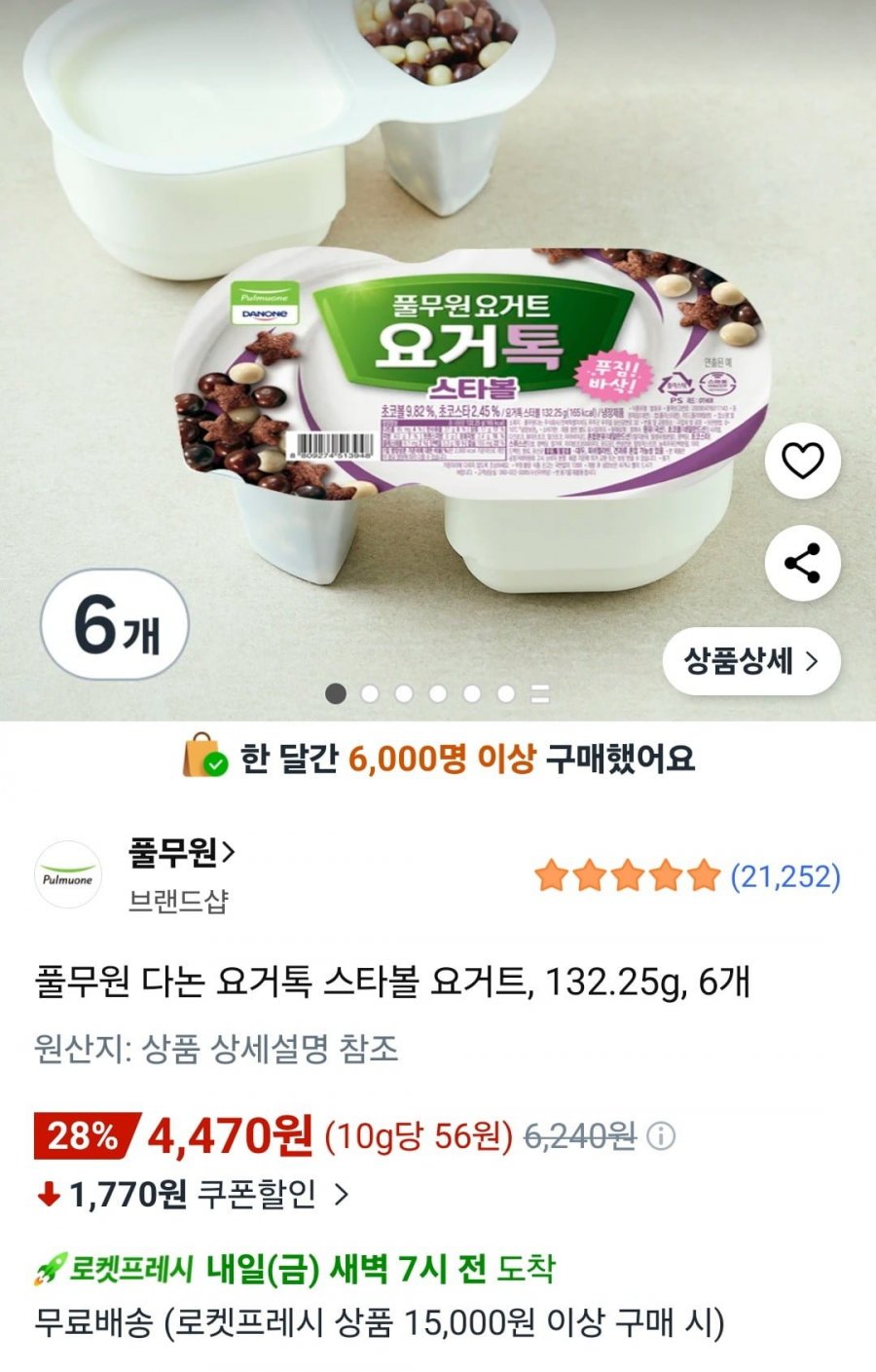Jump to the second product image dot
Screen dimensions: 876x1372
click(x=370, y=694)
